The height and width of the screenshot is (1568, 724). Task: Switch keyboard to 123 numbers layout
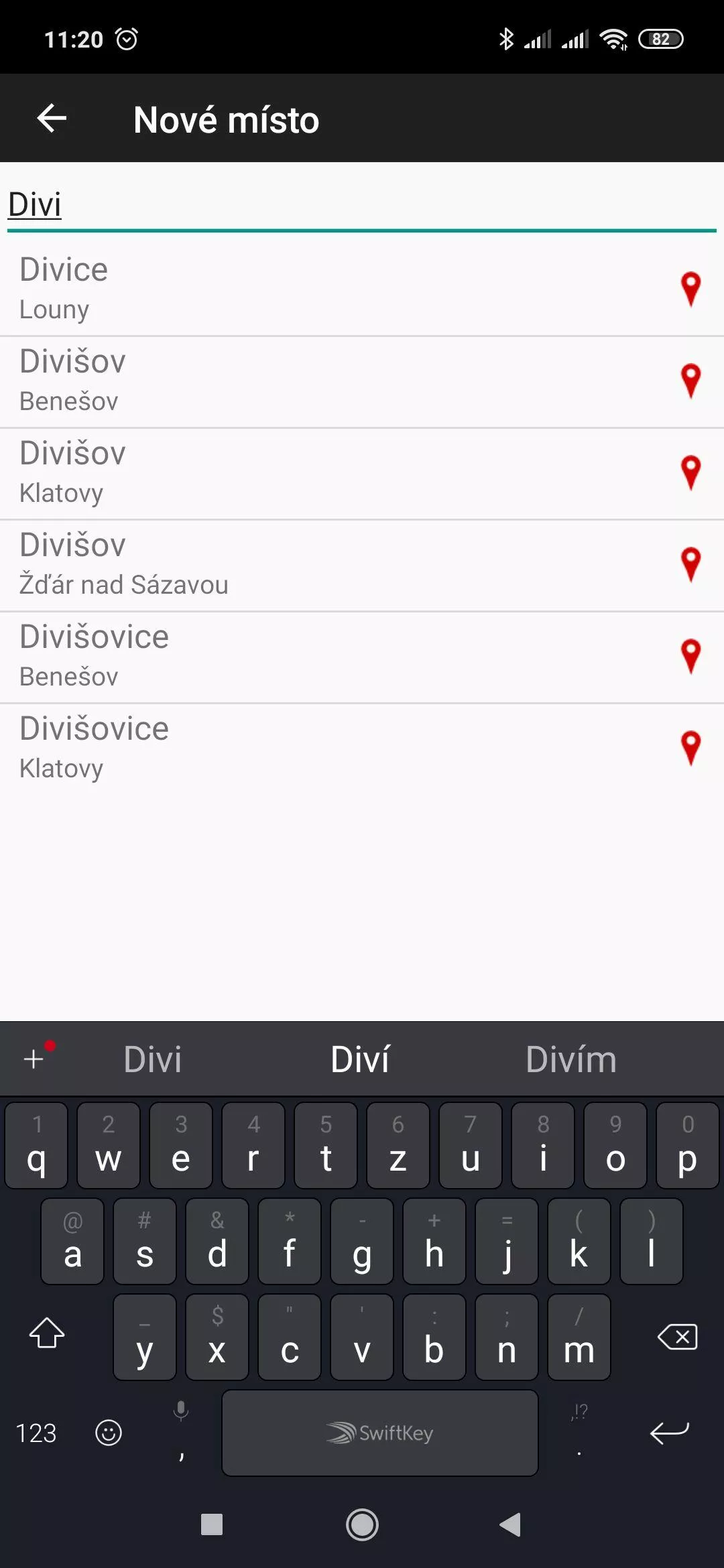[36, 1433]
